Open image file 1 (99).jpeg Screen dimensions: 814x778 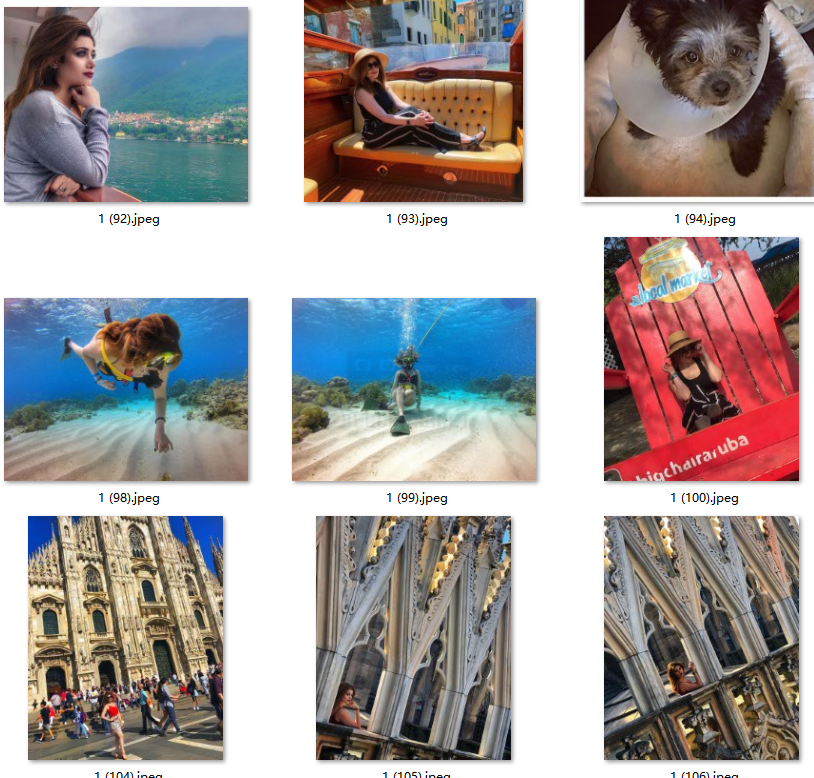[x=413, y=389]
